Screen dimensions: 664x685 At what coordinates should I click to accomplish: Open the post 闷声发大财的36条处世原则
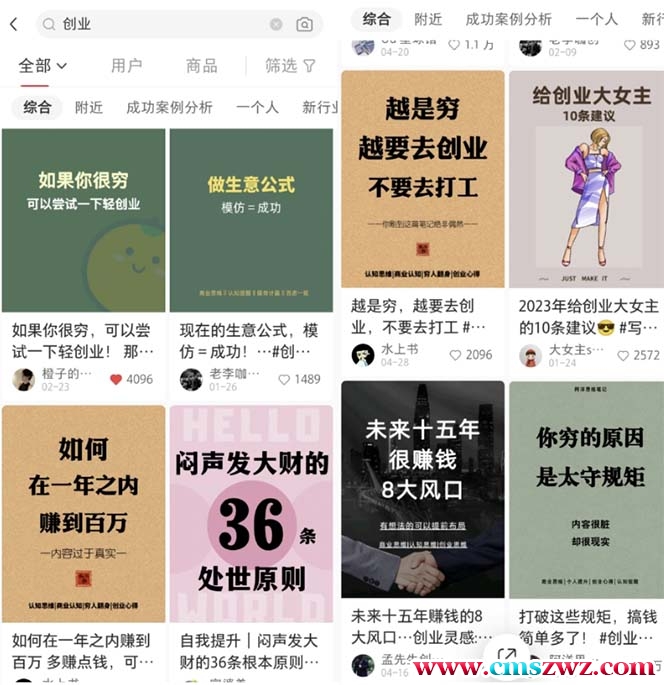pos(251,510)
